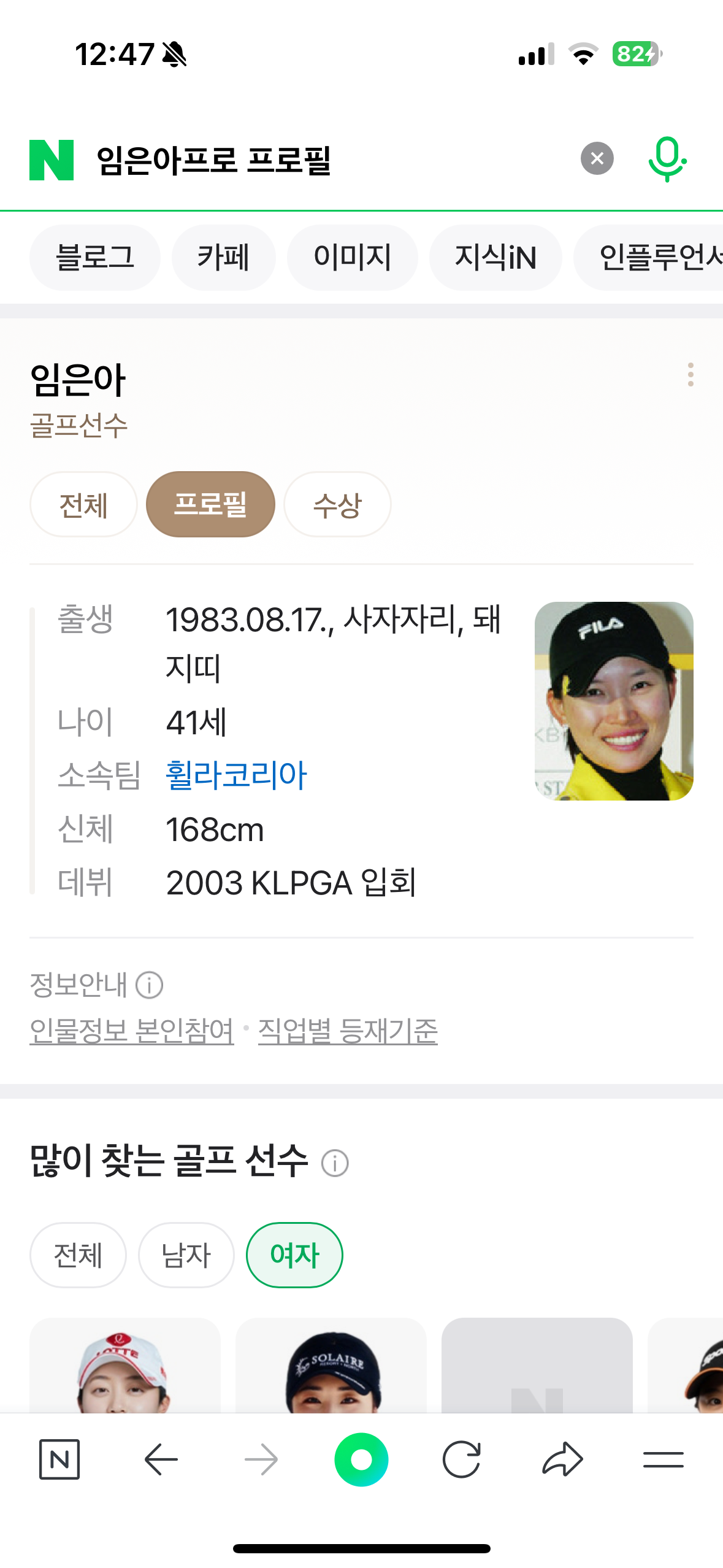
Task: Open 임은아's profile photo
Action: point(614,701)
